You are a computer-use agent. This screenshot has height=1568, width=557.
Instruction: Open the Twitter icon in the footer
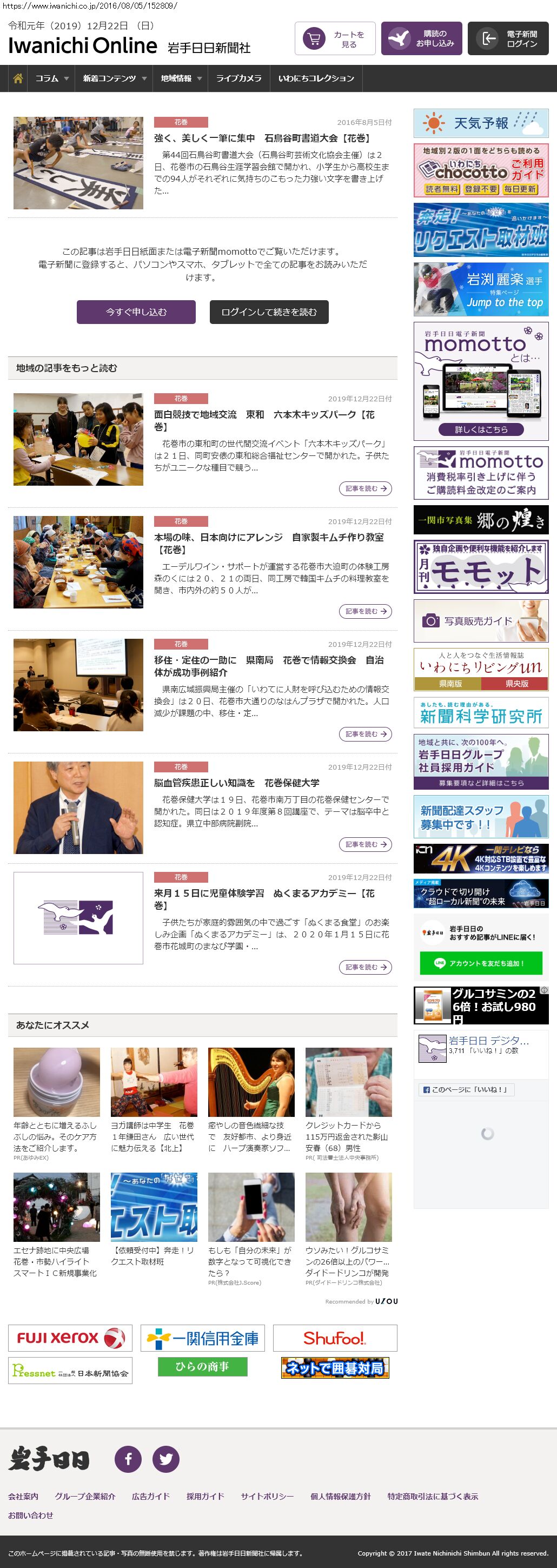tap(165, 1458)
